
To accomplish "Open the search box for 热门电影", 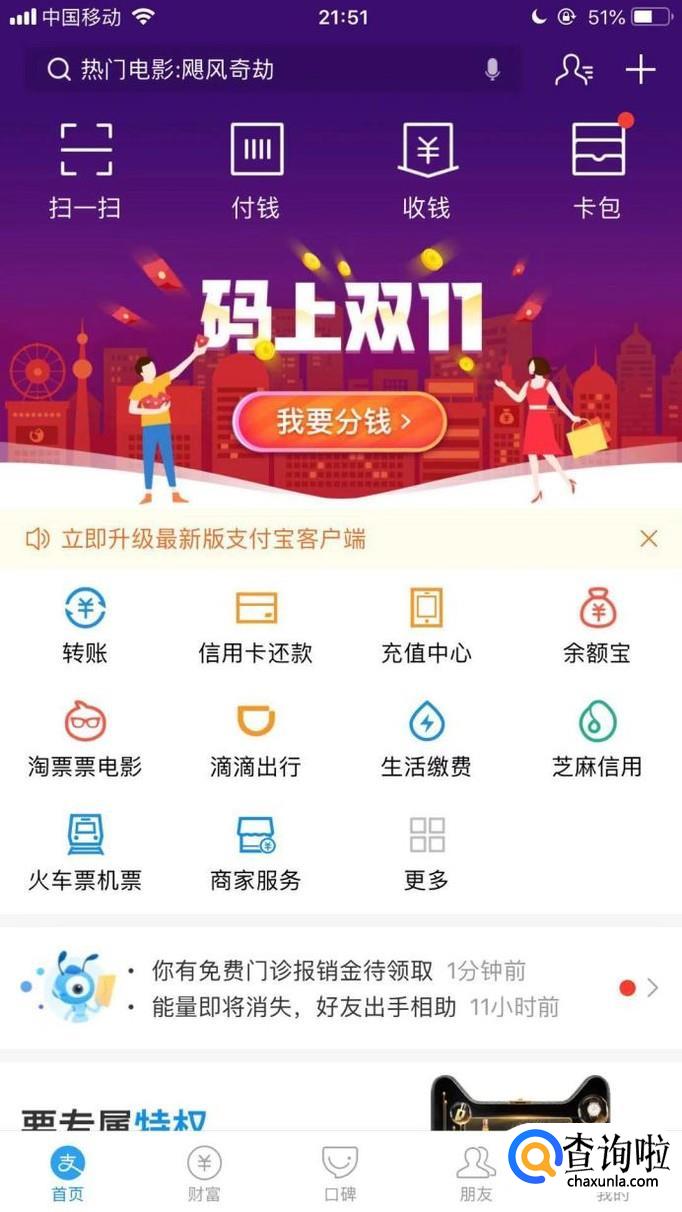I will [260, 70].
